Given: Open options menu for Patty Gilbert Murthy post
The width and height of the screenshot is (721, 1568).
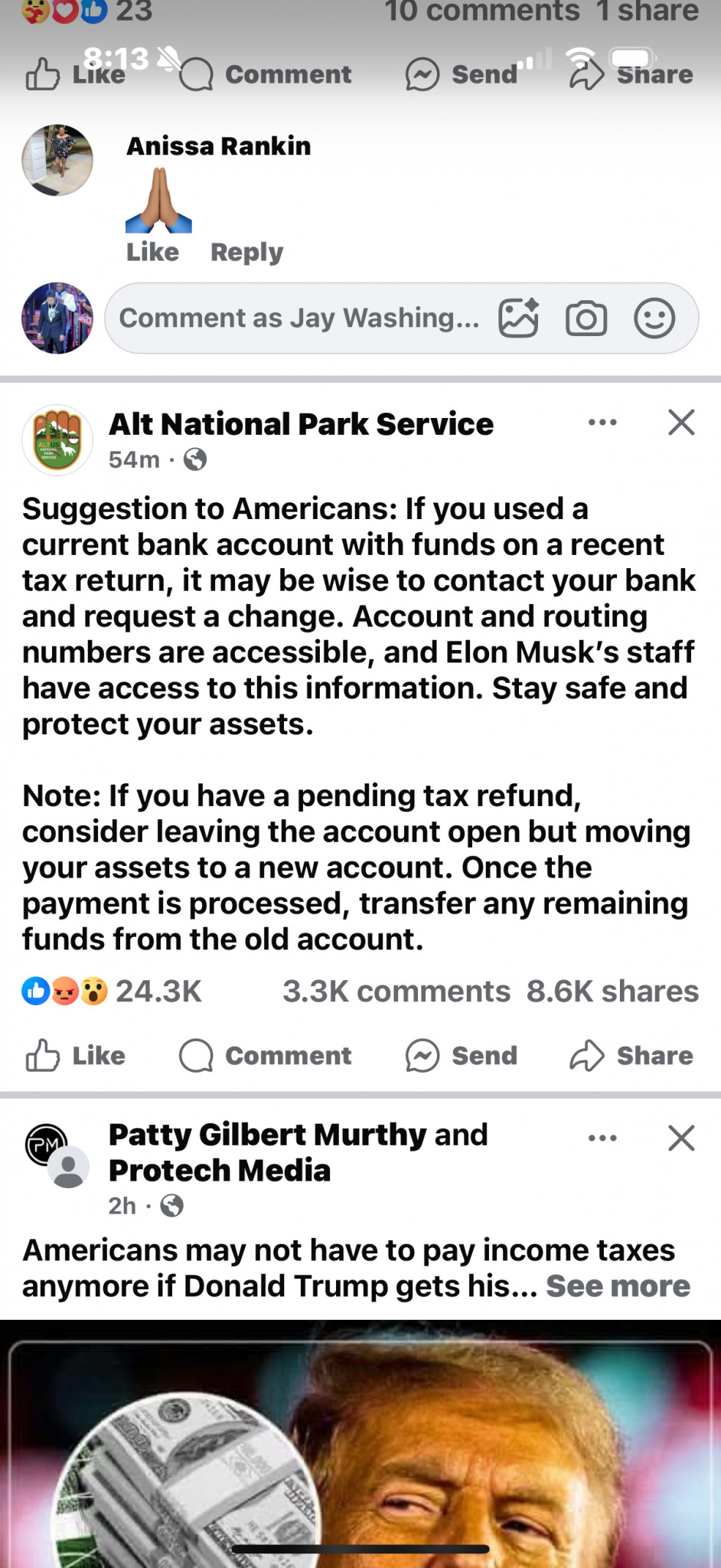Looking at the screenshot, I should coord(602,1138).
